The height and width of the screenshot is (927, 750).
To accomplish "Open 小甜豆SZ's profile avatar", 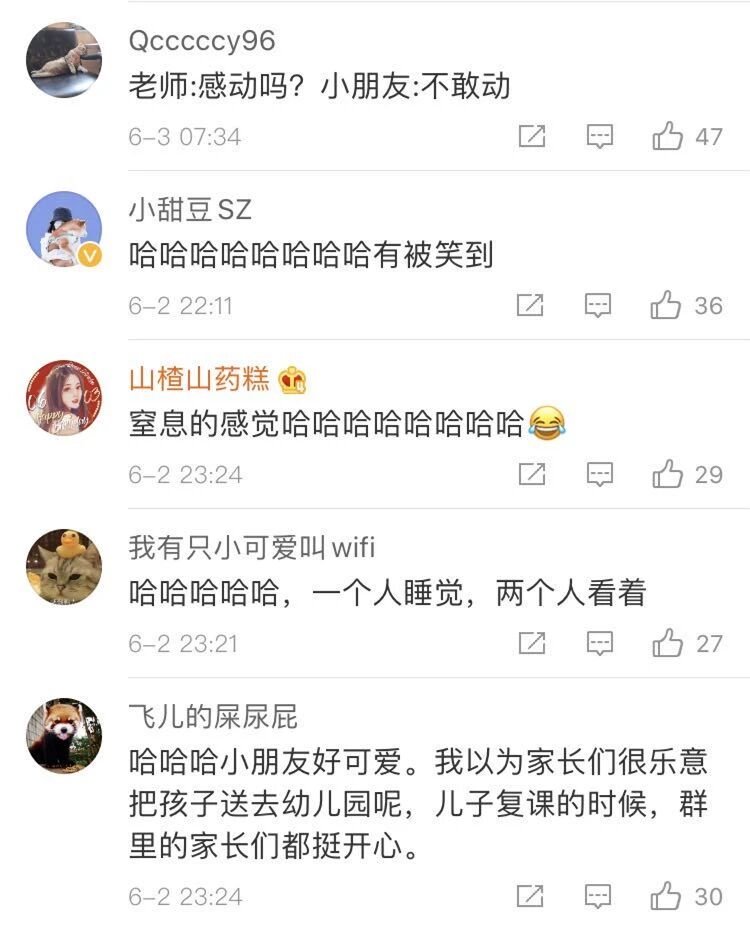I will 64,229.
